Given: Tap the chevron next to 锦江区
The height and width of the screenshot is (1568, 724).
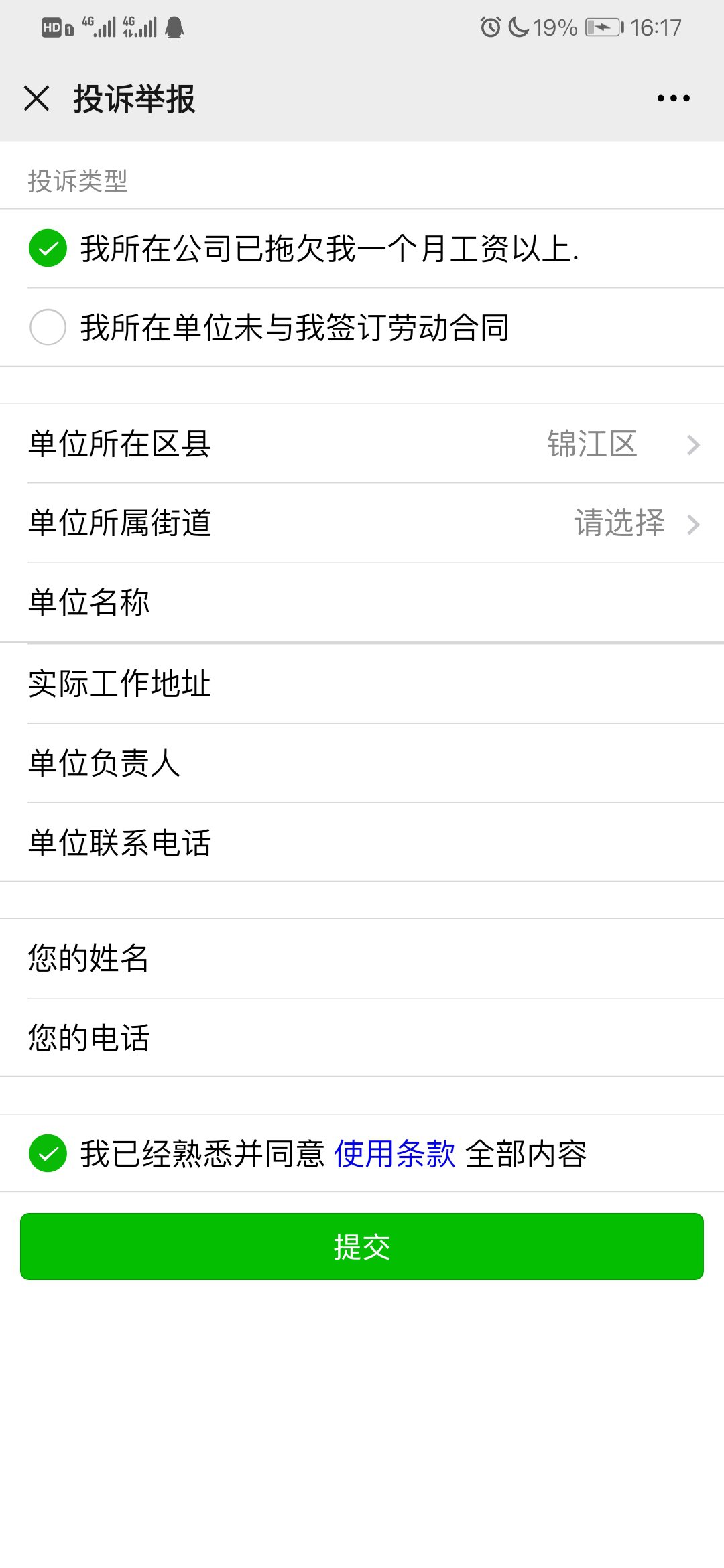Looking at the screenshot, I should click(694, 445).
